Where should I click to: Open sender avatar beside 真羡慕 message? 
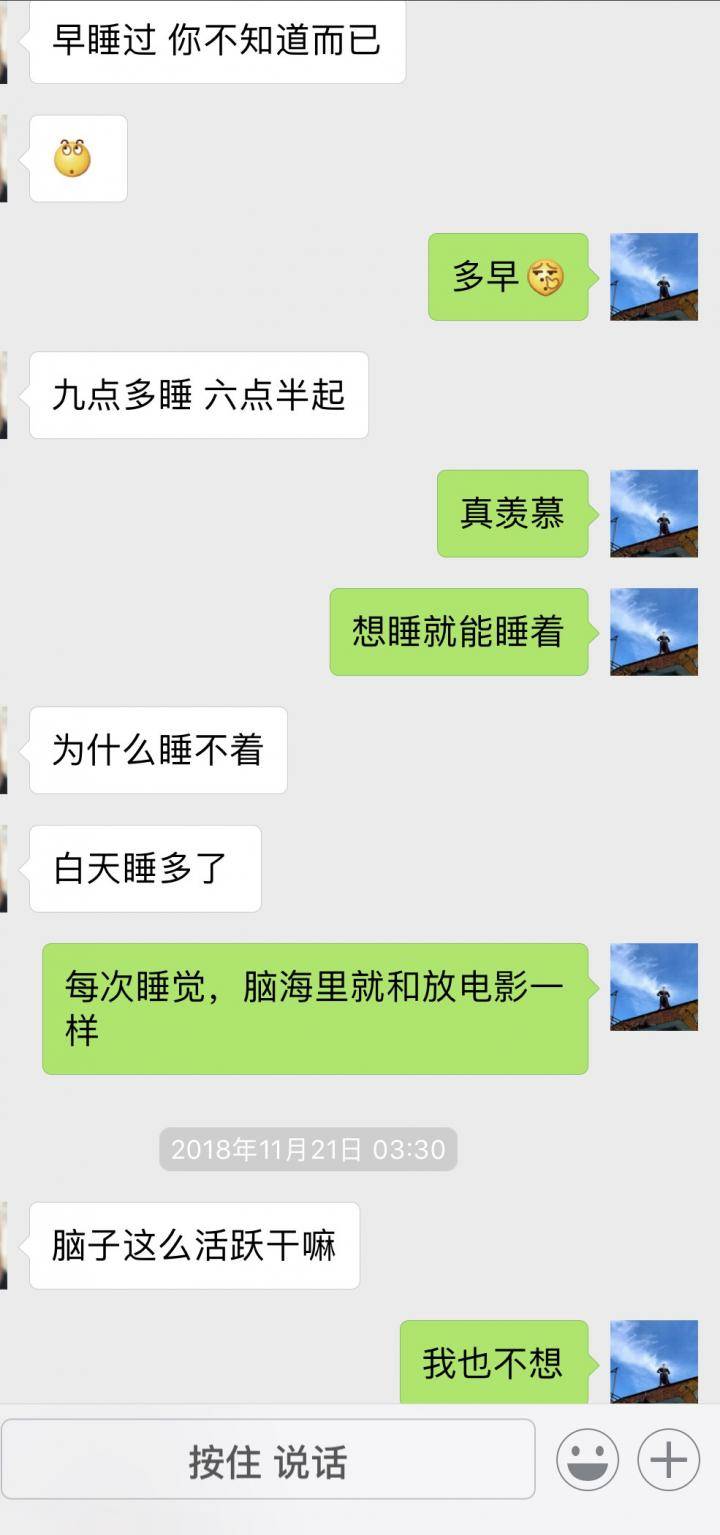click(x=653, y=513)
